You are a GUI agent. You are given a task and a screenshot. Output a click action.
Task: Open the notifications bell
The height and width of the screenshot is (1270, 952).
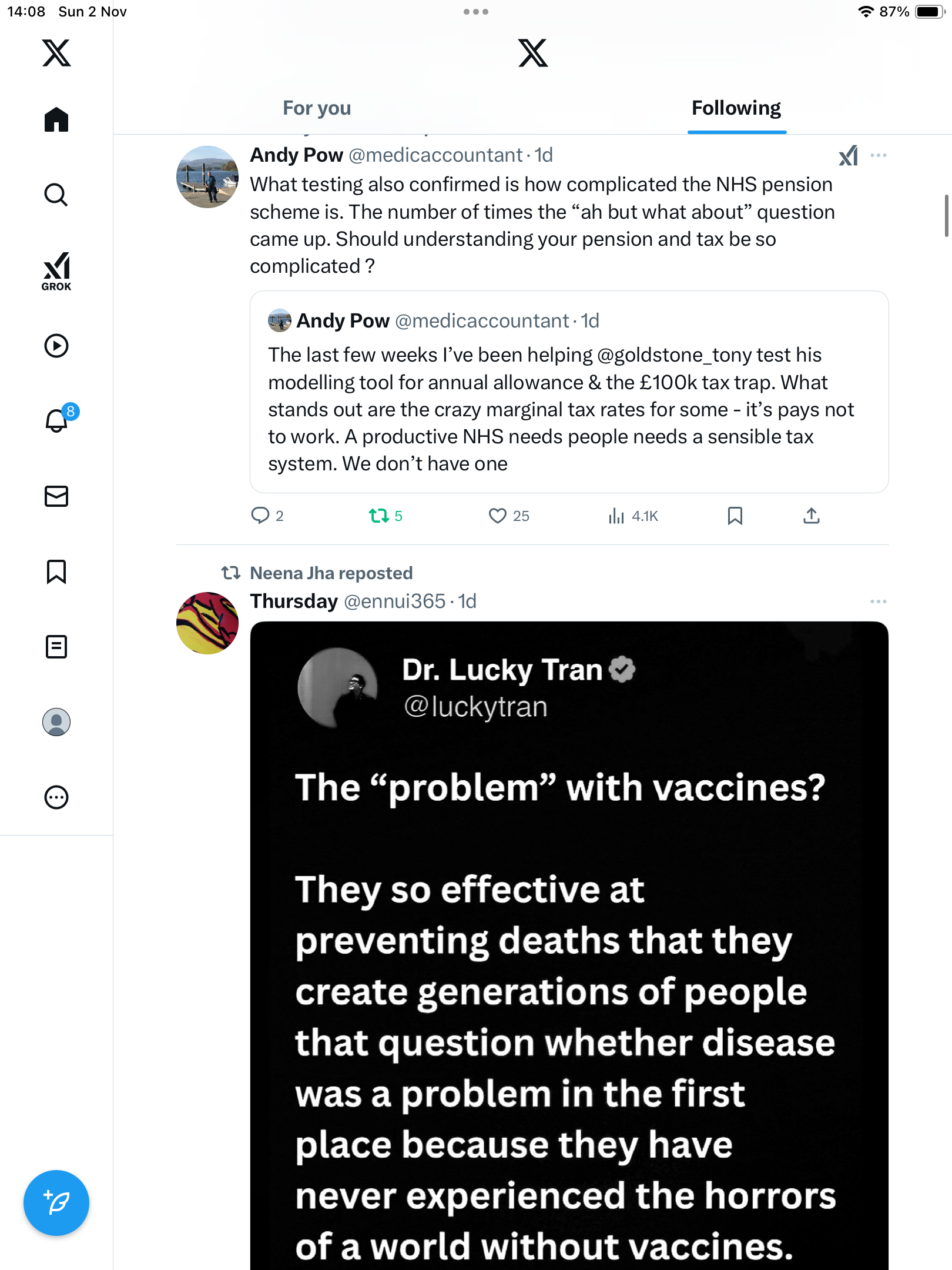point(56,421)
